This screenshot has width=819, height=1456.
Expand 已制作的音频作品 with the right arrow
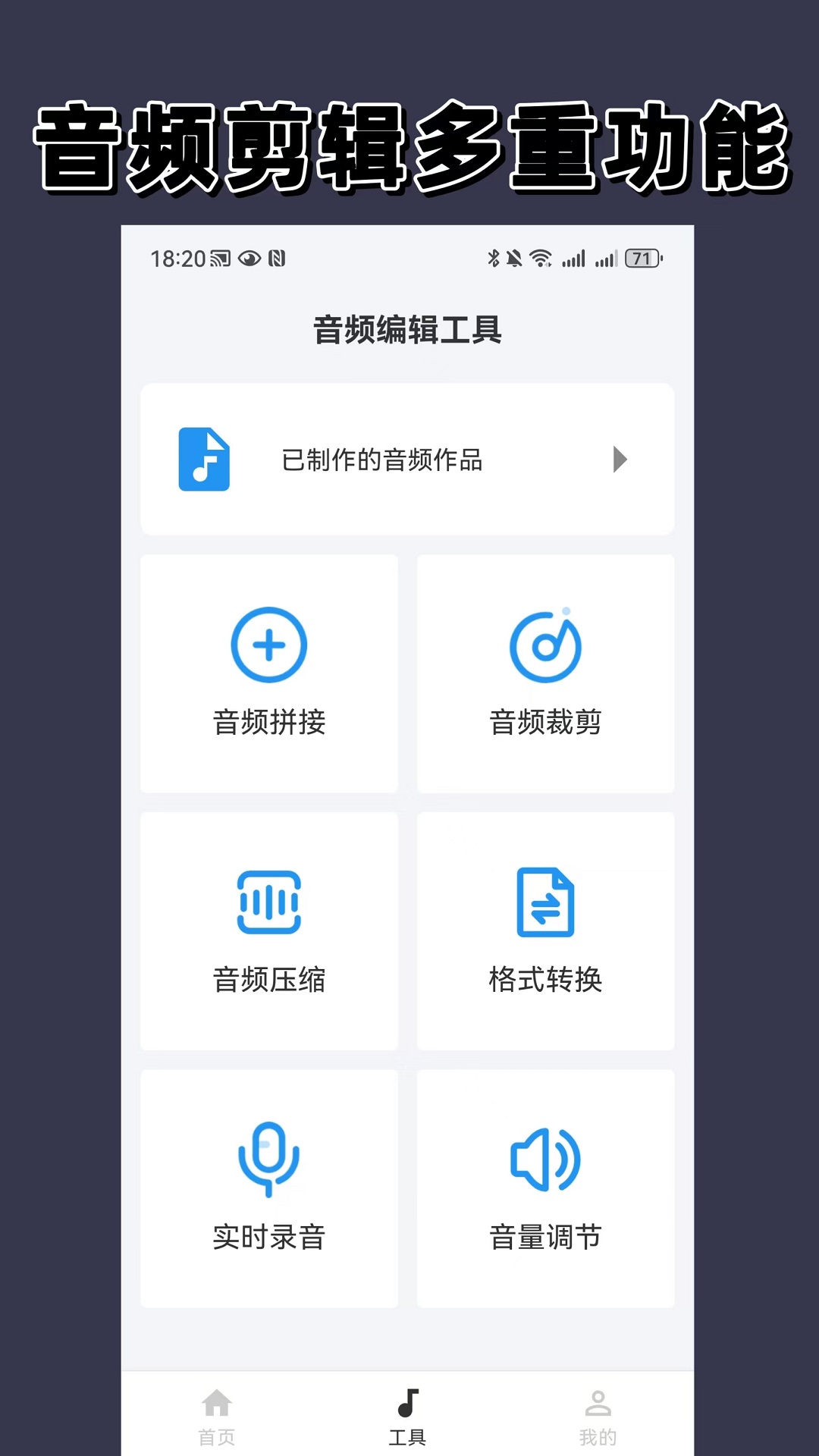[622, 459]
